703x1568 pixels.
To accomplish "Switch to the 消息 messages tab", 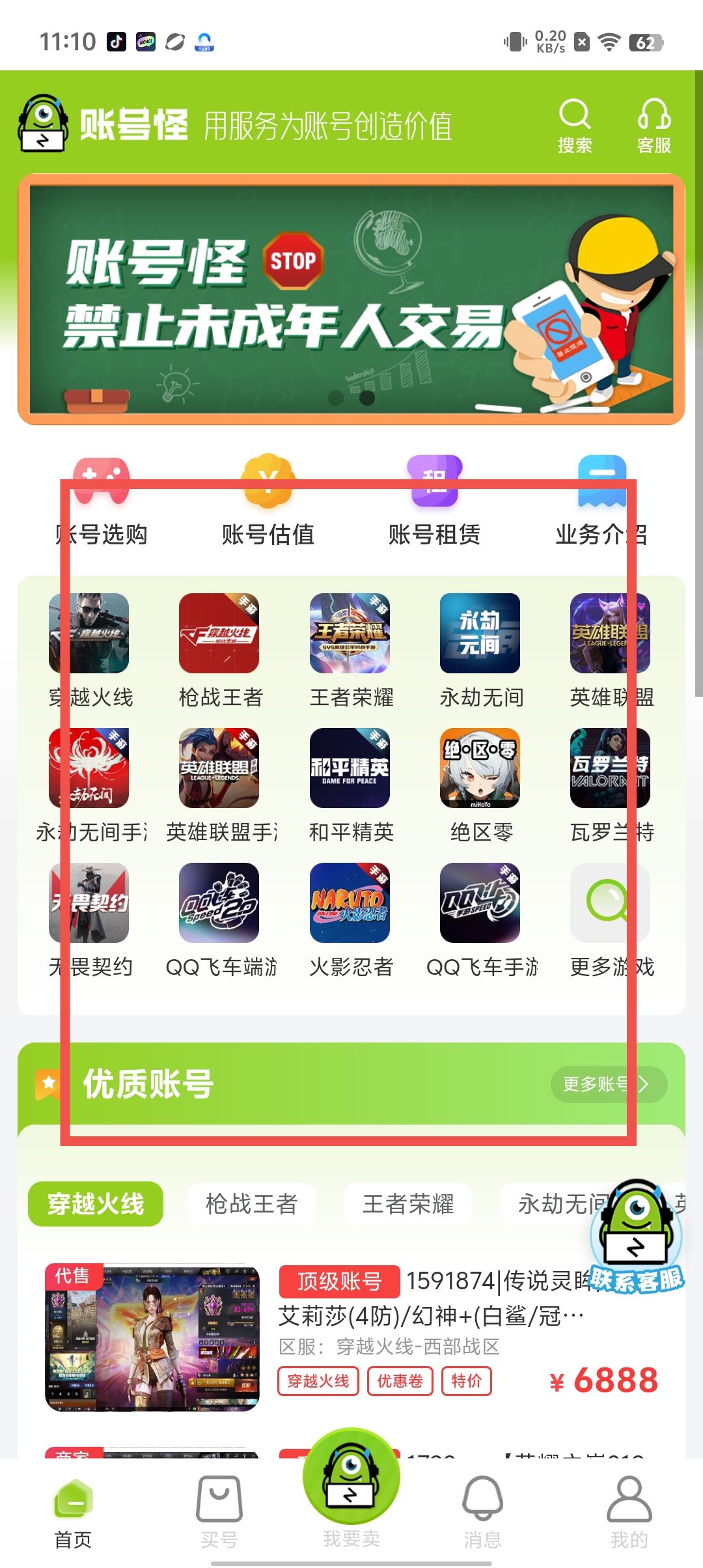I will click(x=482, y=1511).
